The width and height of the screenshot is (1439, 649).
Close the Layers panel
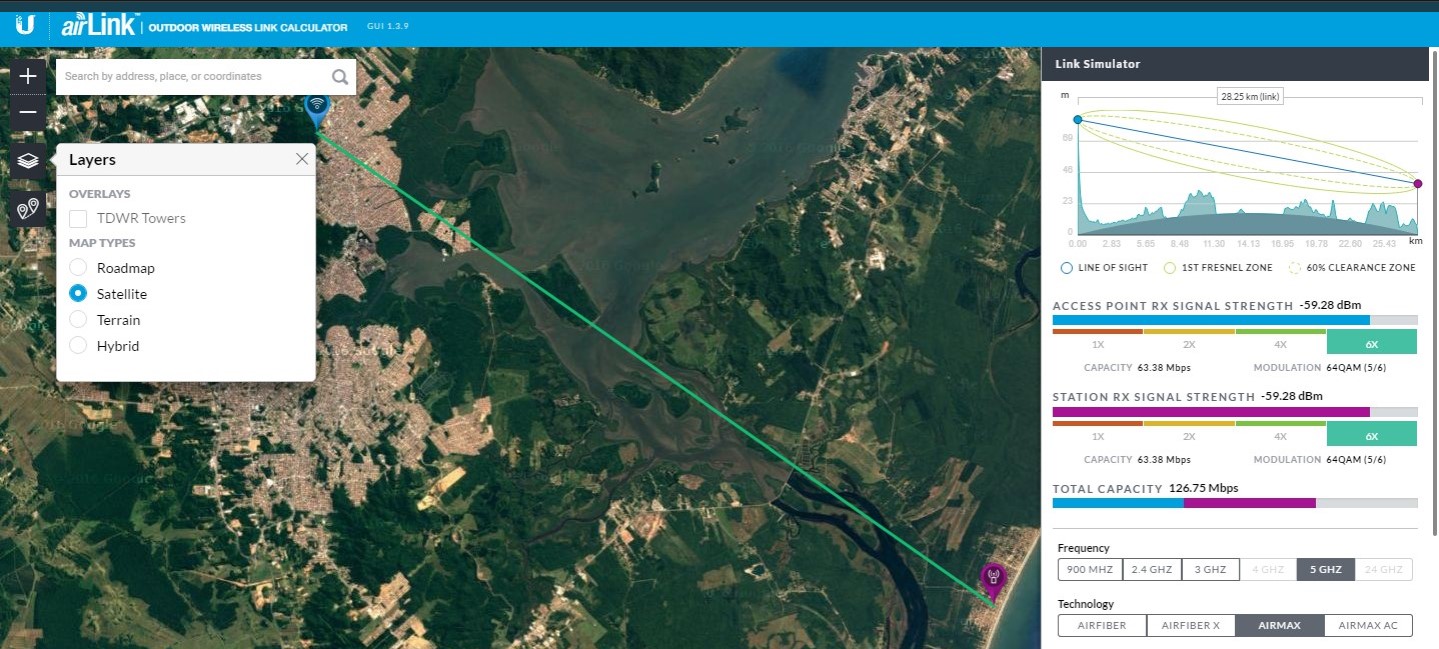coord(302,159)
